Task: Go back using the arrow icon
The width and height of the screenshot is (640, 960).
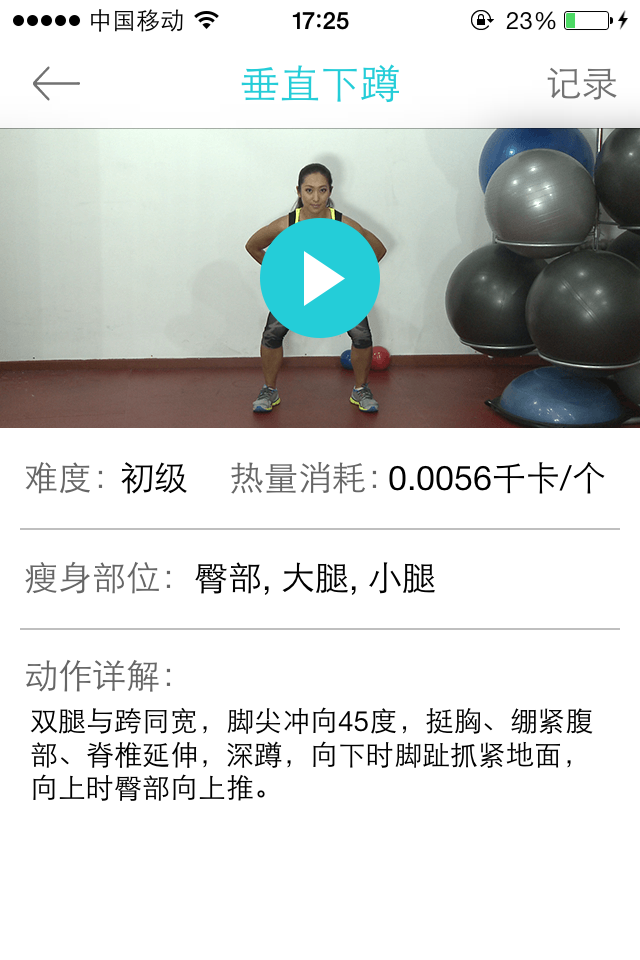Action: pyautogui.click(x=55, y=84)
